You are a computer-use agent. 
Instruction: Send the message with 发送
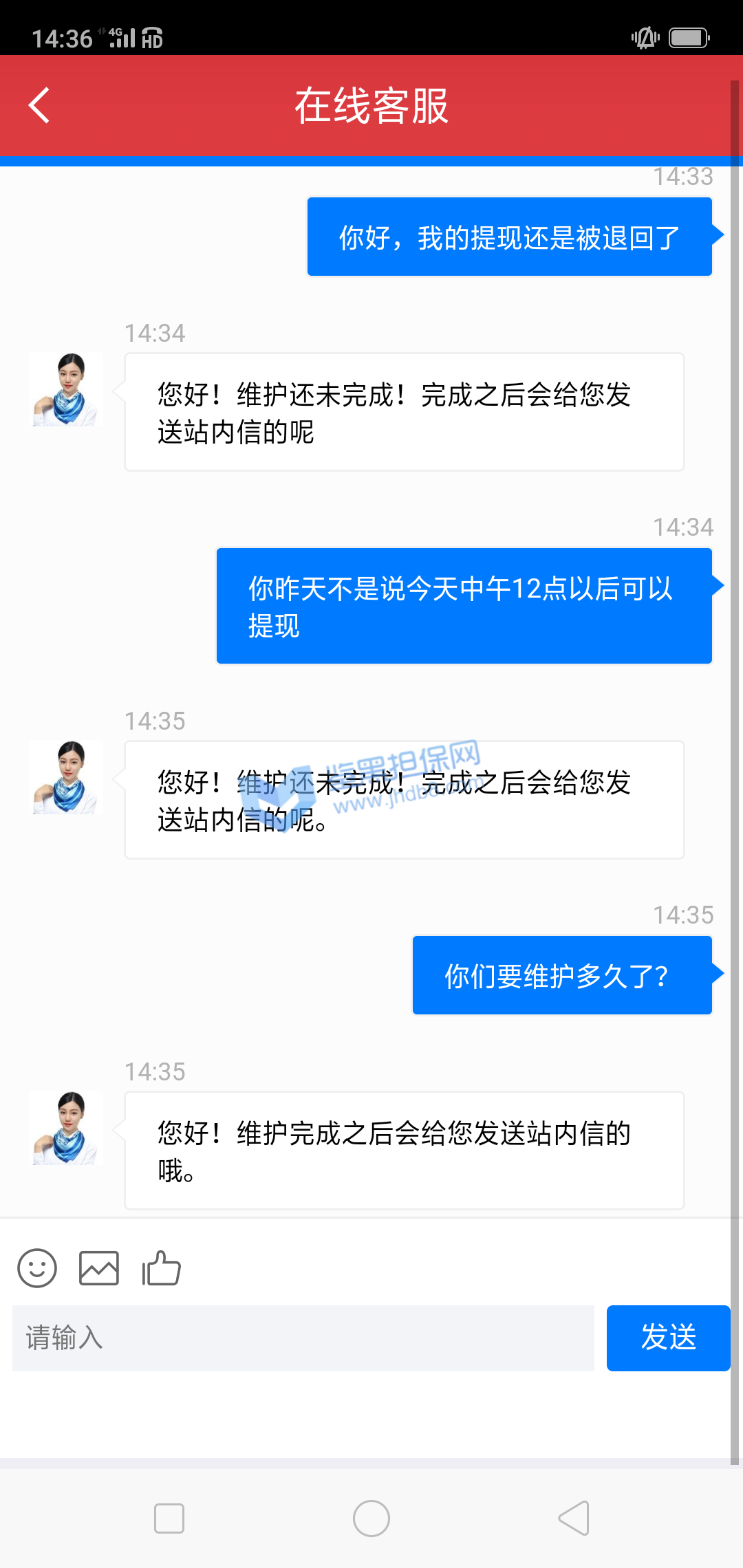point(668,1338)
